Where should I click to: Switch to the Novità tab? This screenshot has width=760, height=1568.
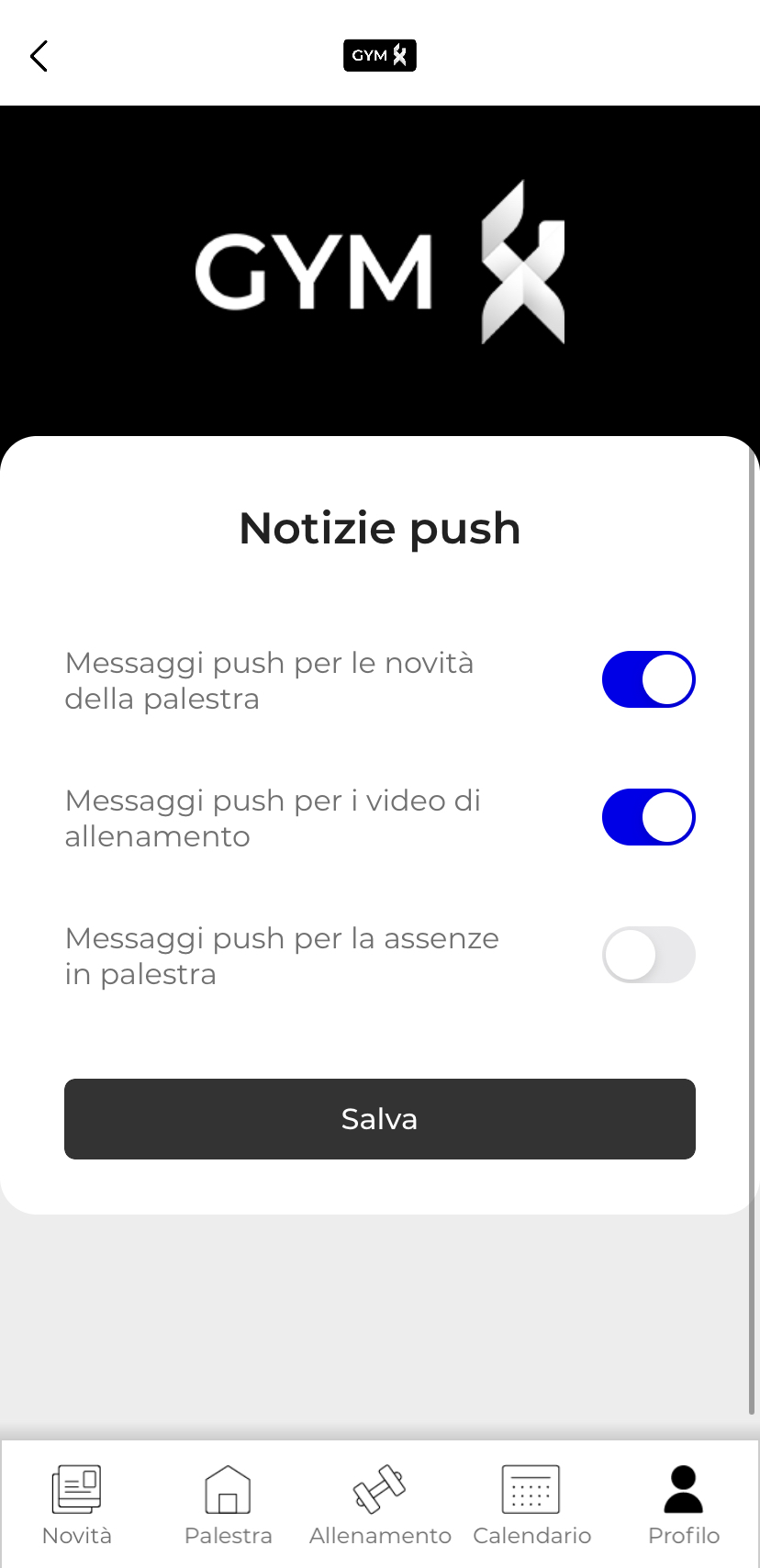coord(77,1506)
